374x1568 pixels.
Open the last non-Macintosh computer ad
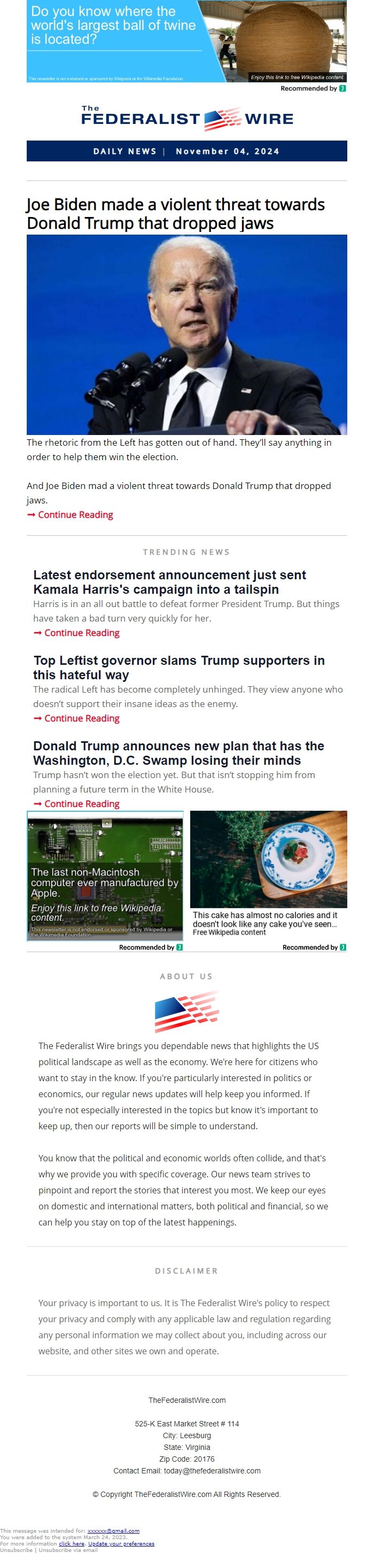(x=105, y=875)
